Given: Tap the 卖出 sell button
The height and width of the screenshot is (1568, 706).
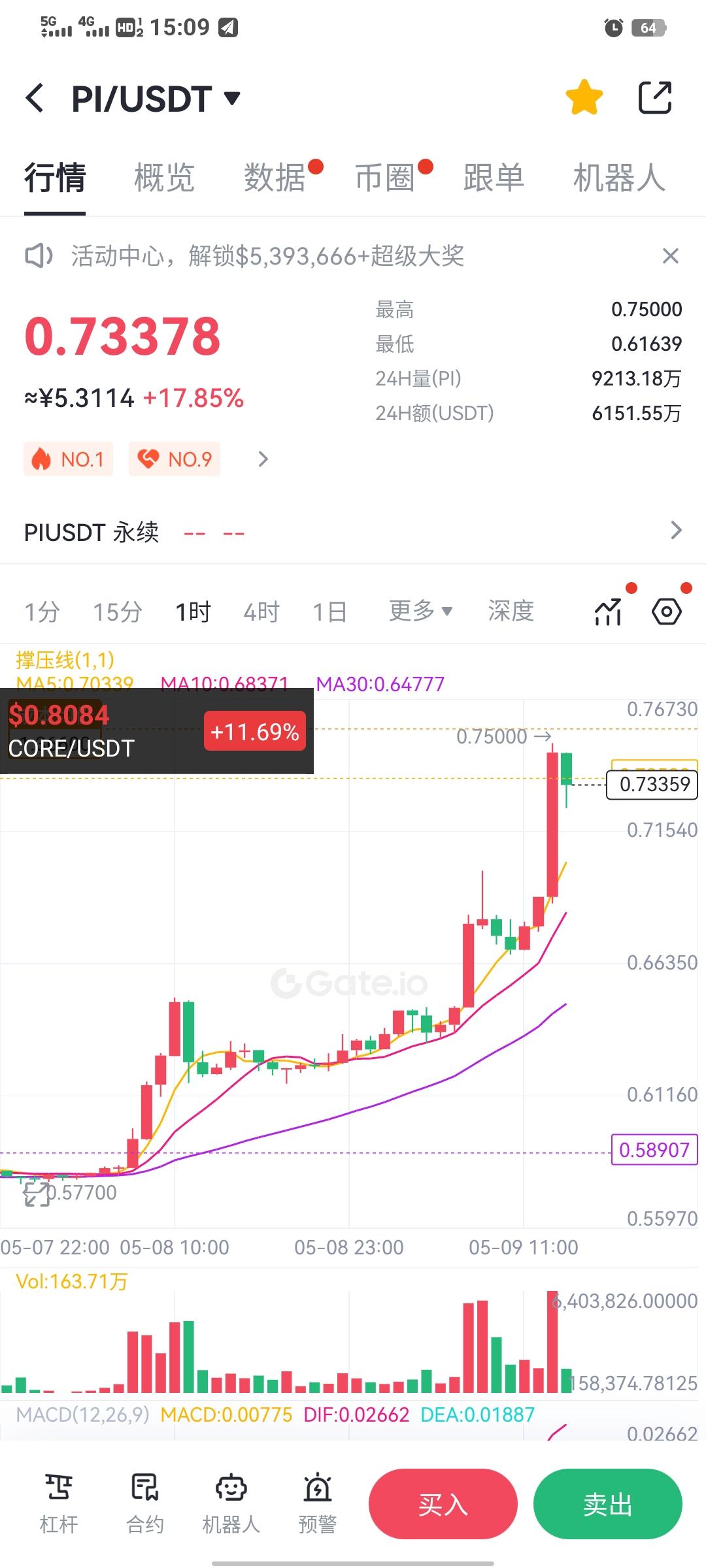Looking at the screenshot, I should [x=608, y=1504].
